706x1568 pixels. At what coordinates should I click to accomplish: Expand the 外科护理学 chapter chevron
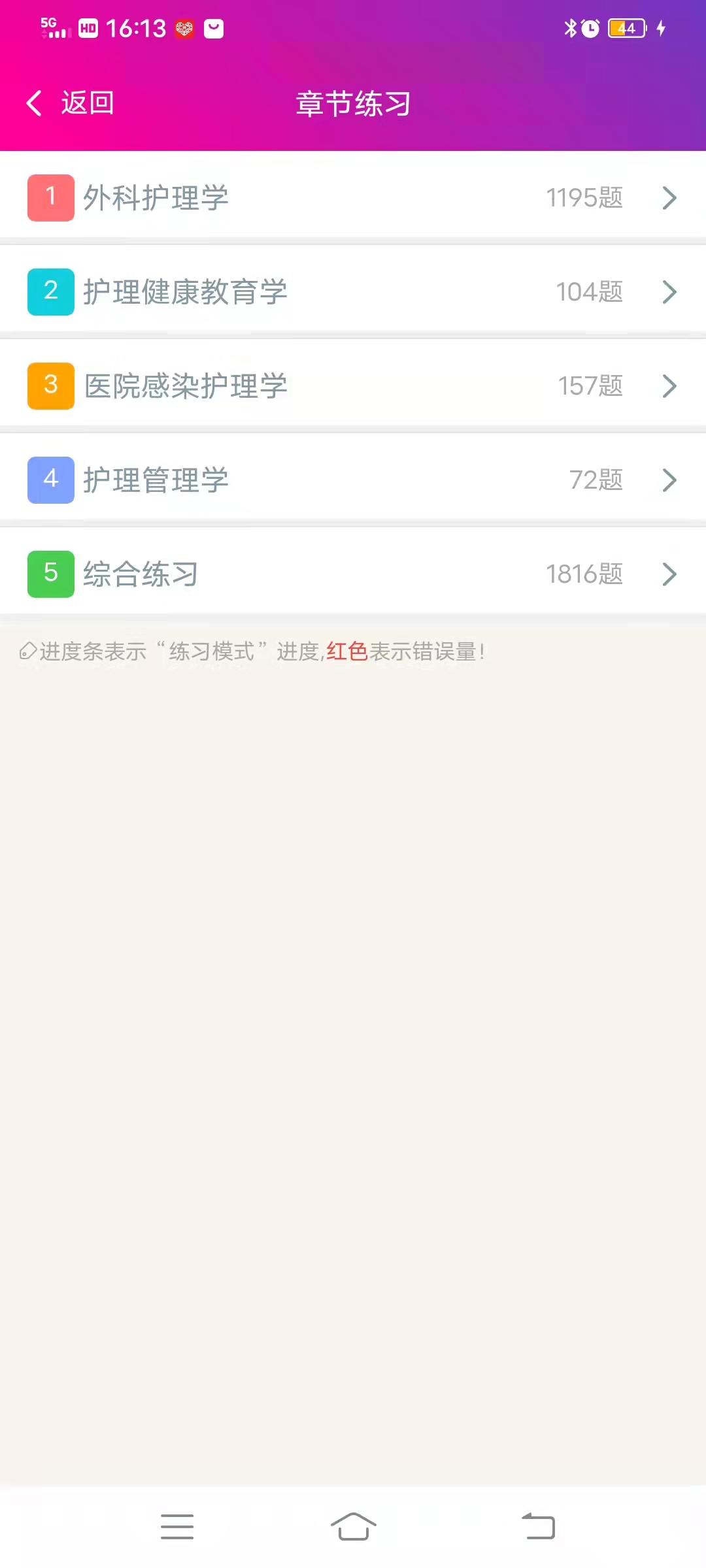point(668,198)
